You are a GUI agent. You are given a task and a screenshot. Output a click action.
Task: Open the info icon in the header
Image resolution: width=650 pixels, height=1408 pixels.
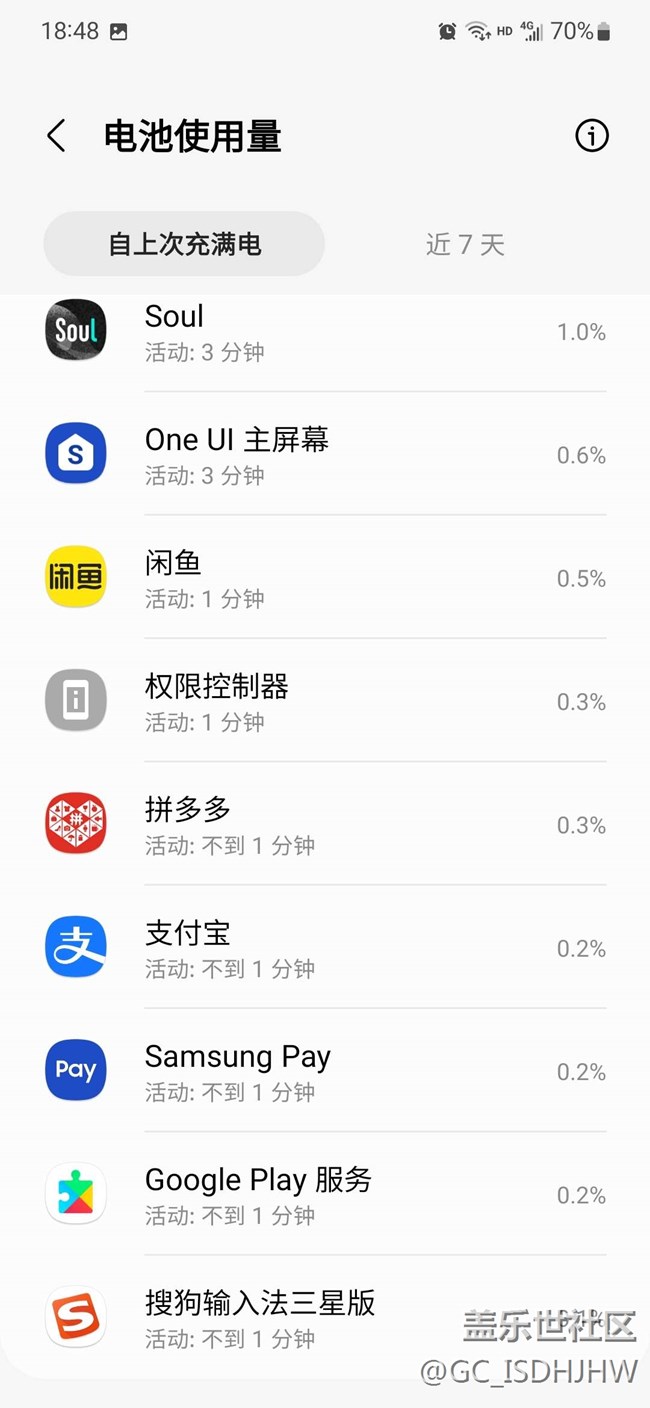[591, 136]
